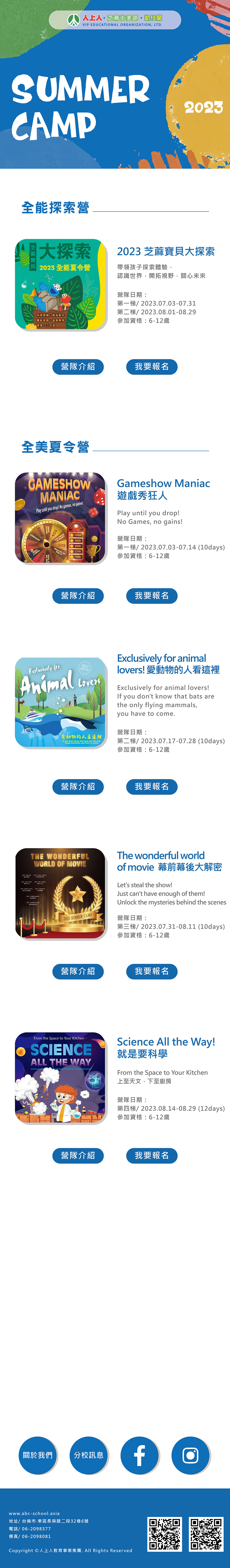The width and height of the screenshot is (230, 1568).
Task: Register for the Gameshow Maniac camp
Action: tap(152, 595)
